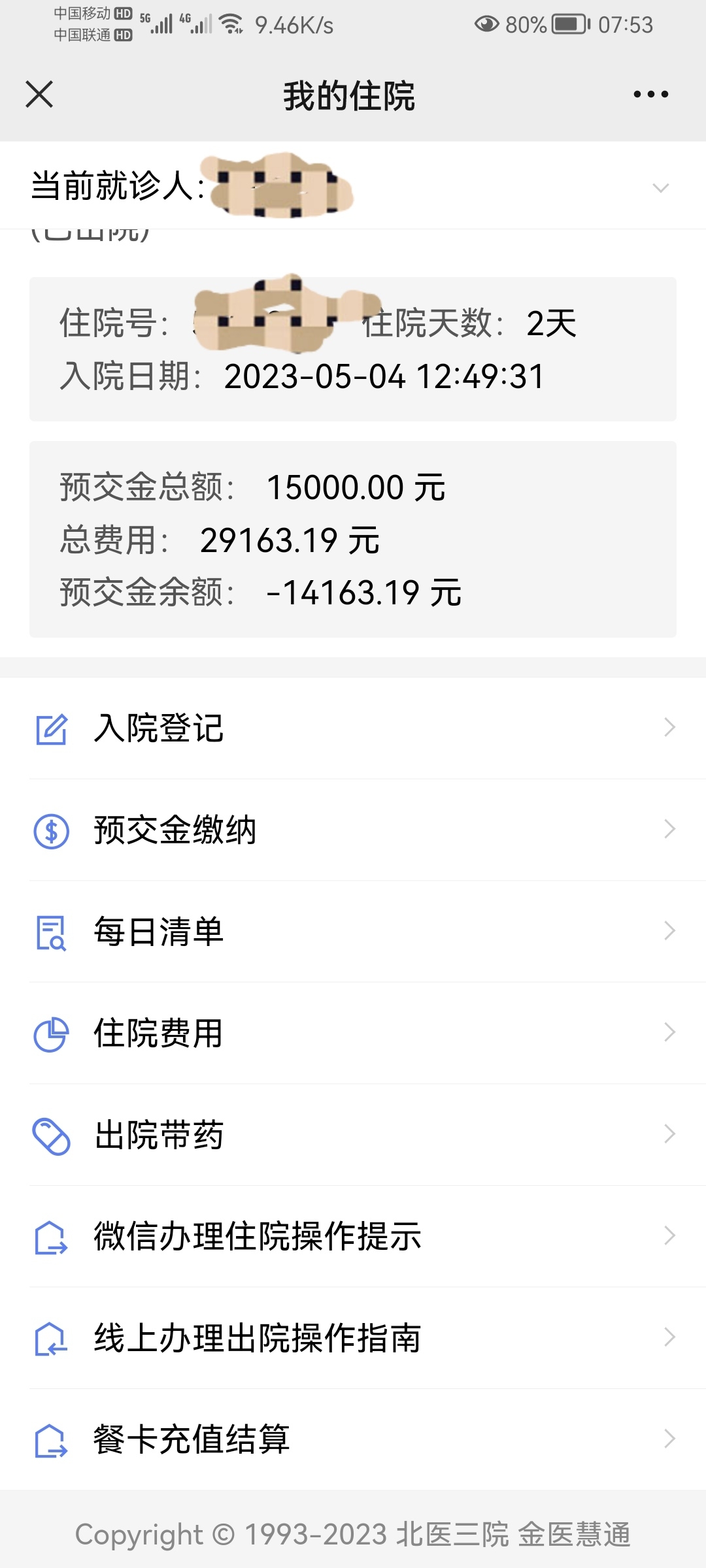The image size is (706, 1568).
Task: Open 线上办理出院操作指南
Action: point(353,1338)
